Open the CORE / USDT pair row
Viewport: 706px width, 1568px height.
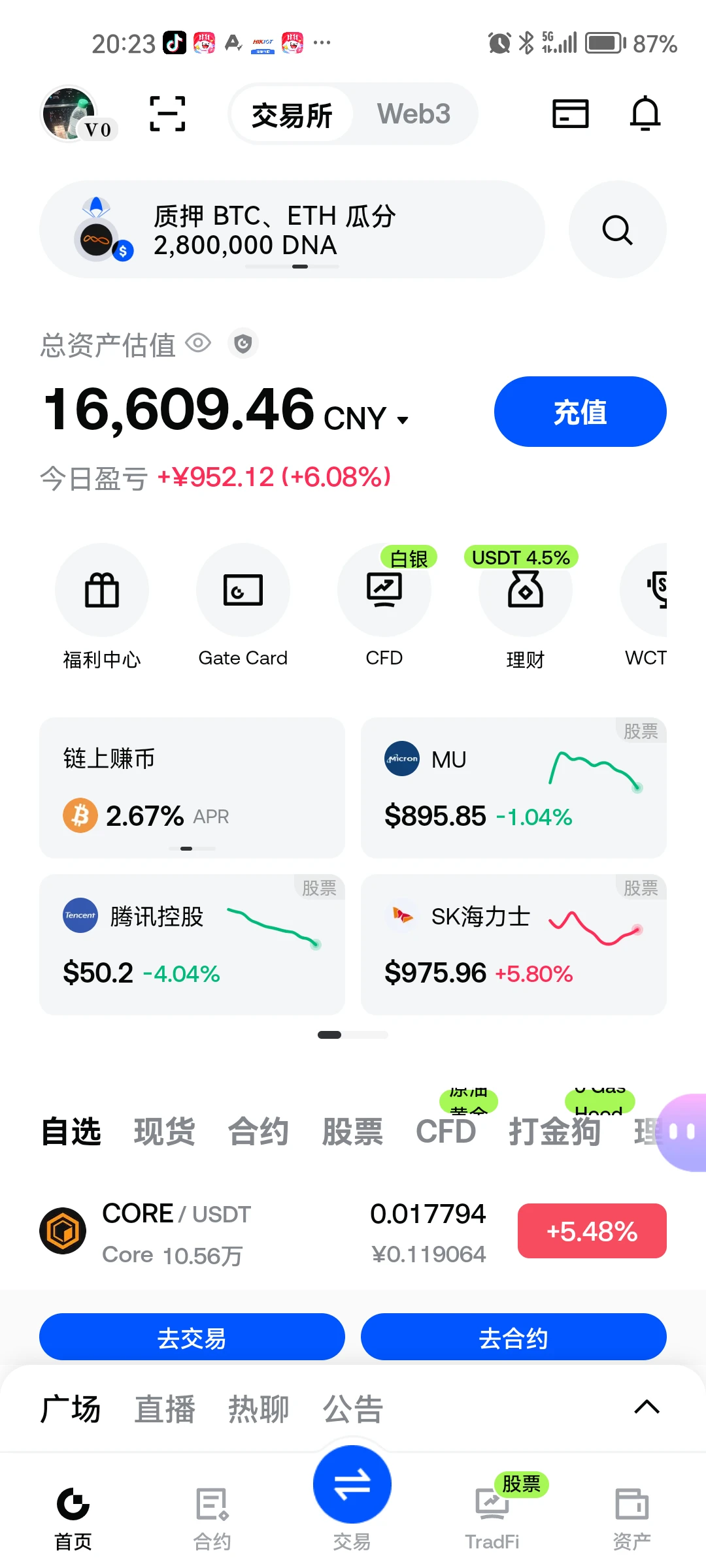coord(353,1232)
